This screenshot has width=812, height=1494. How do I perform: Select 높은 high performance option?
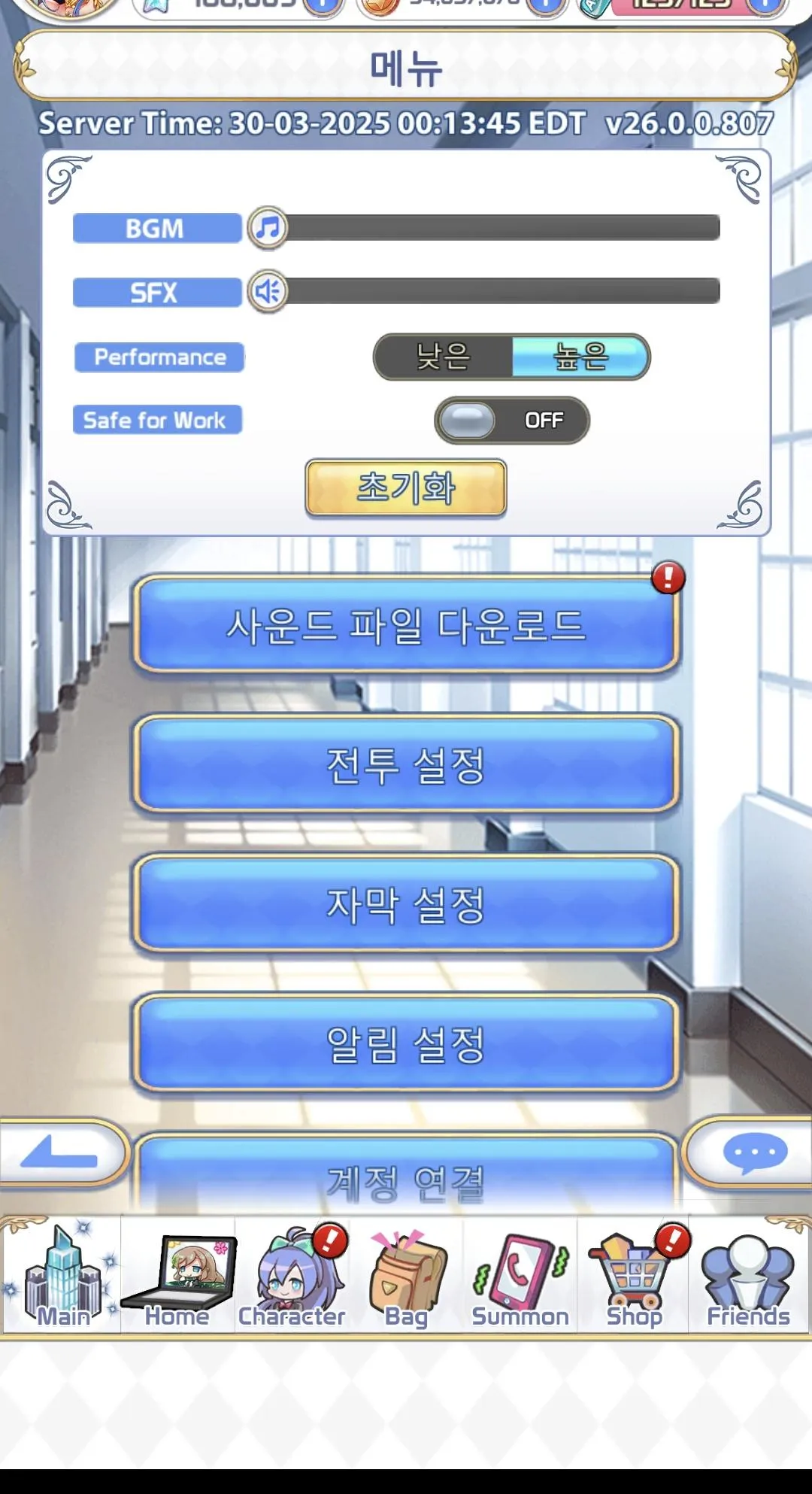pyautogui.click(x=580, y=357)
